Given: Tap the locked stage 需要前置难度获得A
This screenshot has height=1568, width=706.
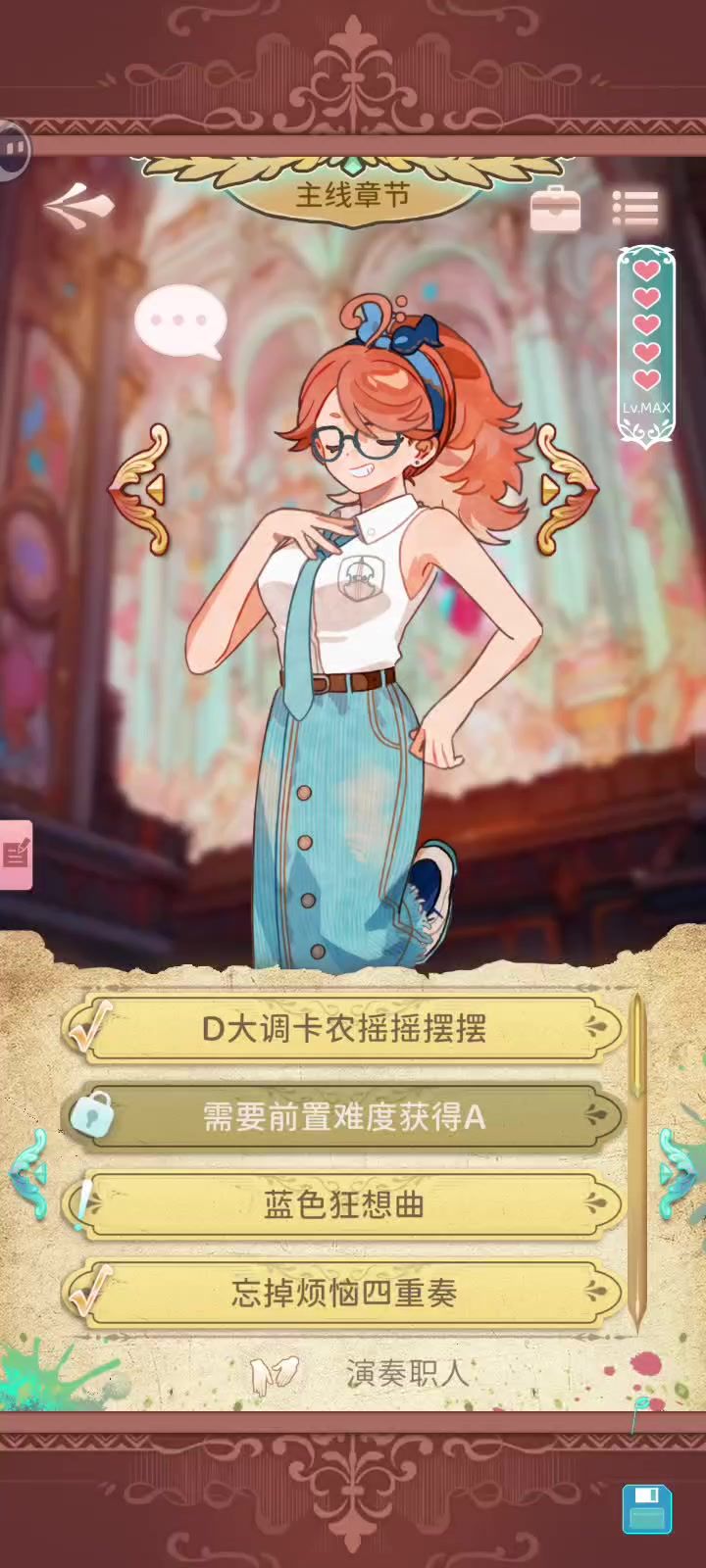Looking at the screenshot, I should 343,1116.
